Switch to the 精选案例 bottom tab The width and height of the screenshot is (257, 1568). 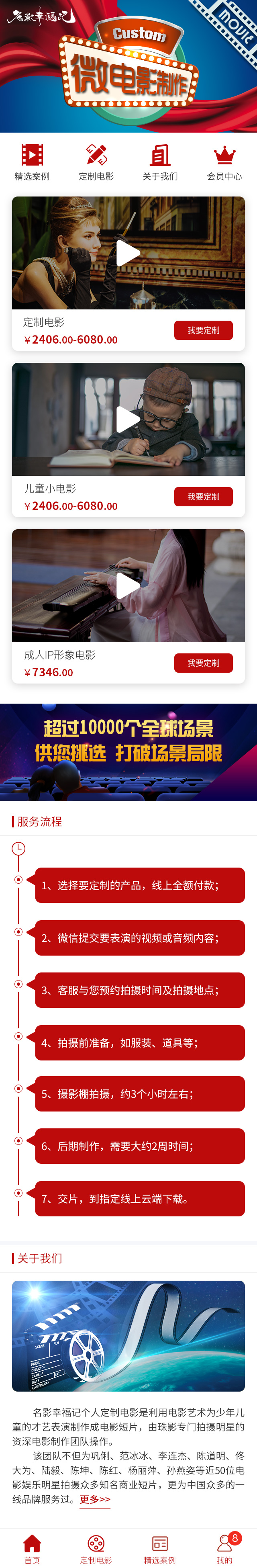tap(160, 1548)
